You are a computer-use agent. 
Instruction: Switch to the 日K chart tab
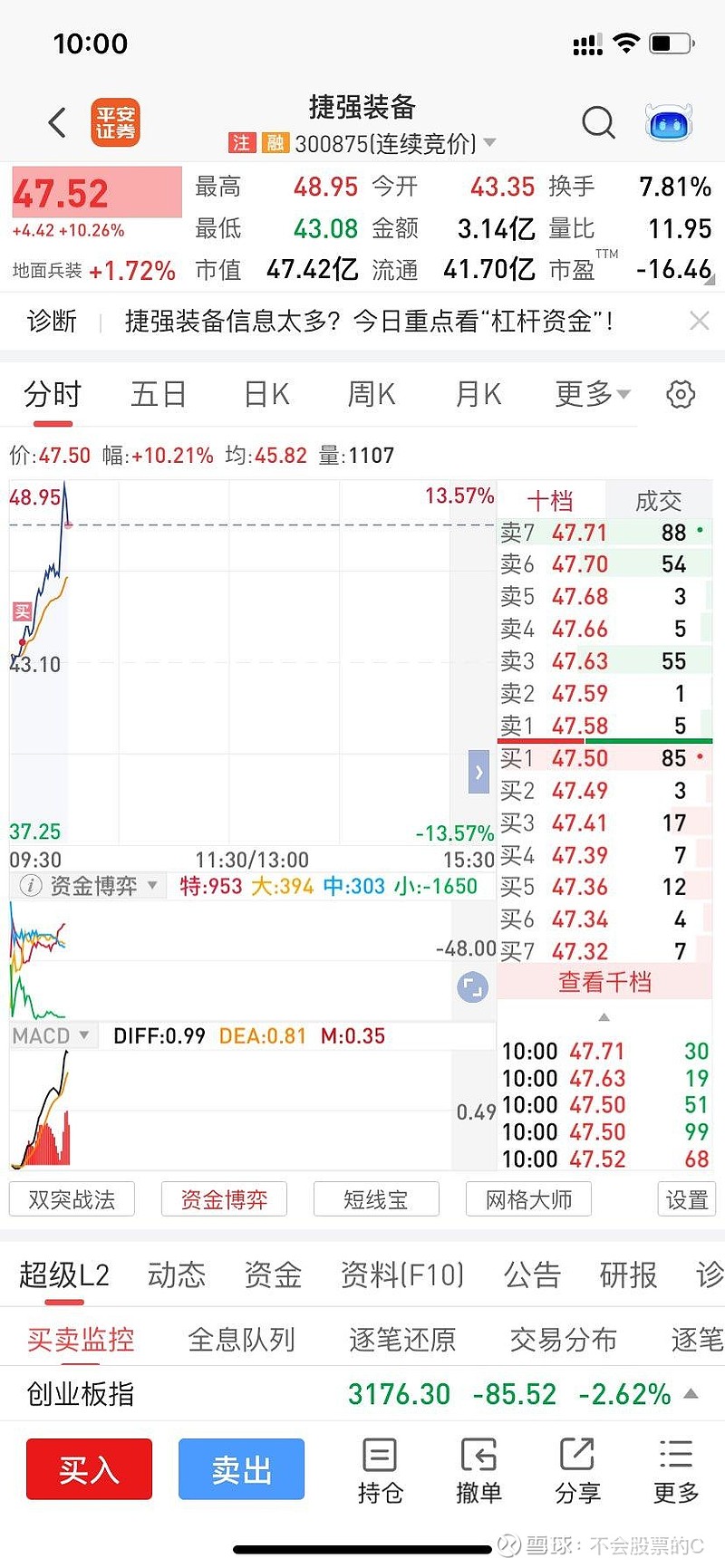[266, 395]
